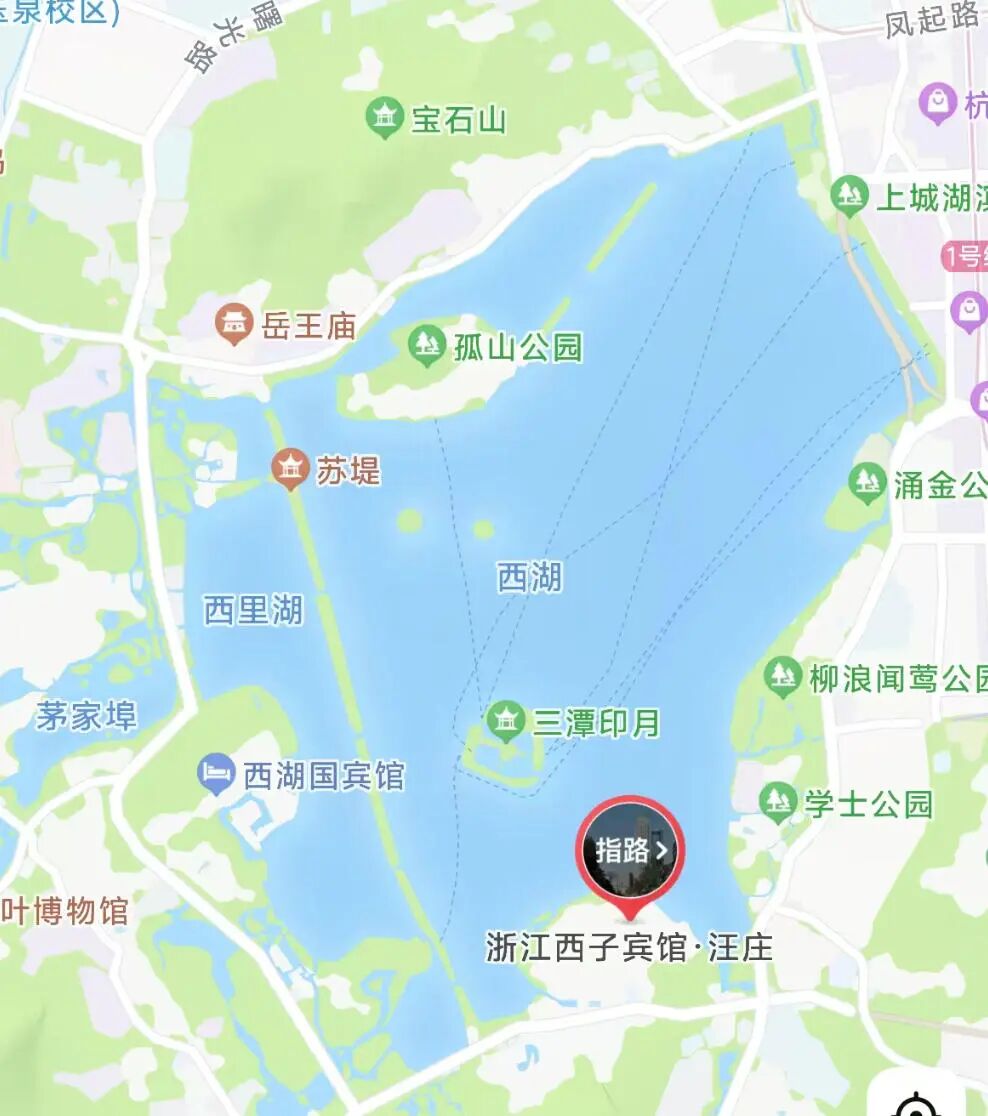
Task: Tap the 学士公园 park marker
Action: [x=778, y=801]
